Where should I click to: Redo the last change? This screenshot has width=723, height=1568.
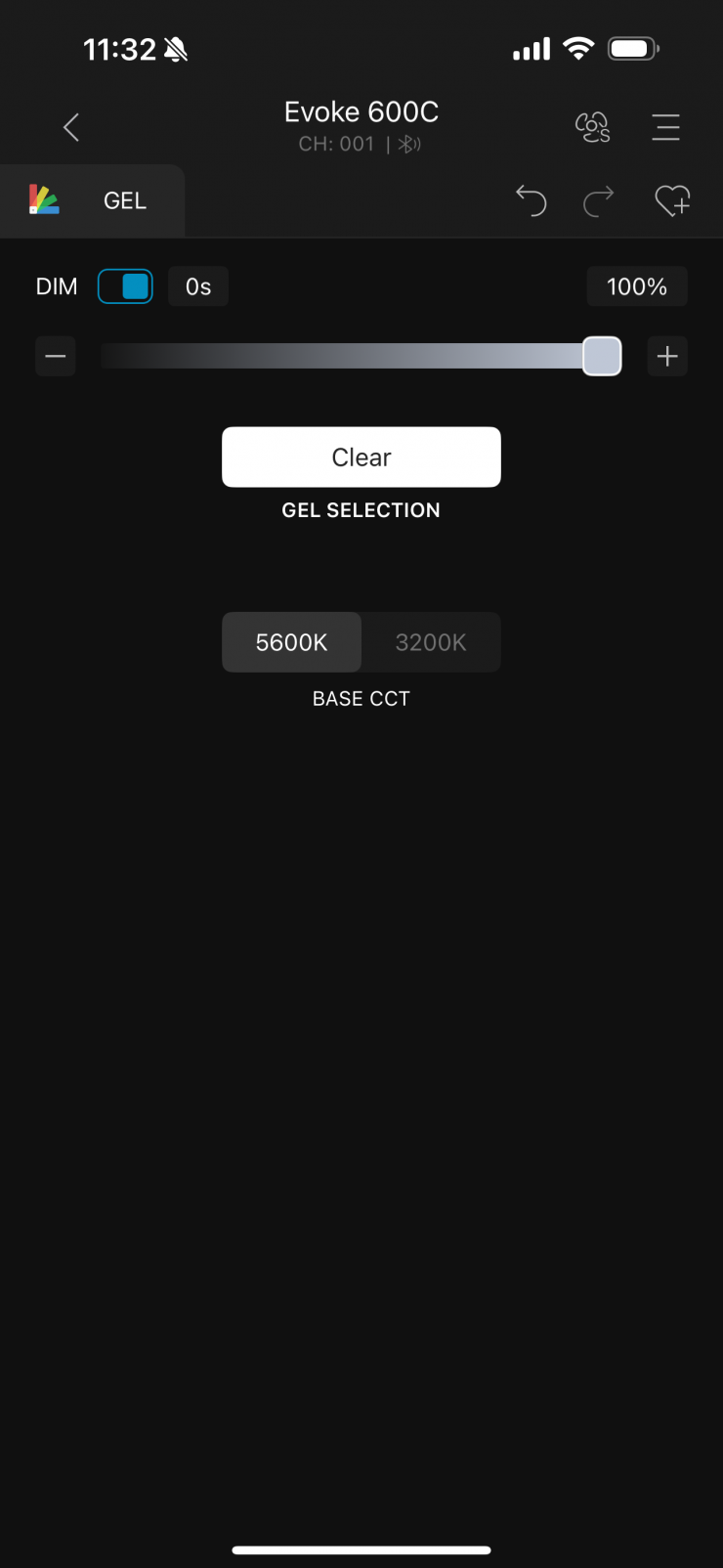598,200
